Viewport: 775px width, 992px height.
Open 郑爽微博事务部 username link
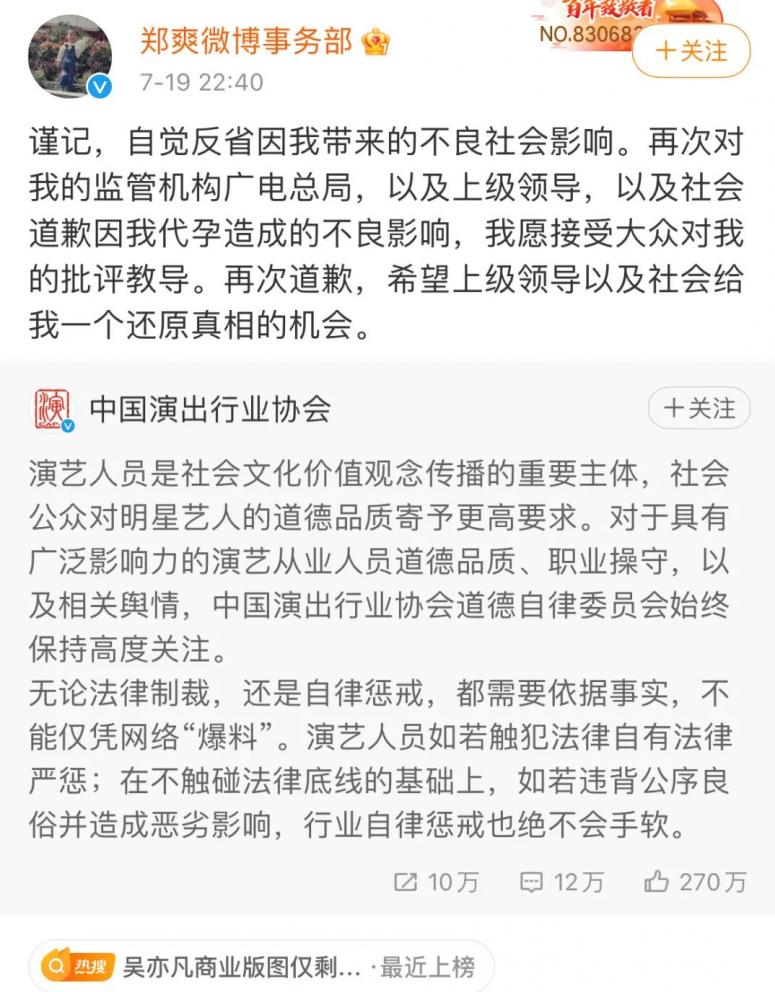point(246,41)
